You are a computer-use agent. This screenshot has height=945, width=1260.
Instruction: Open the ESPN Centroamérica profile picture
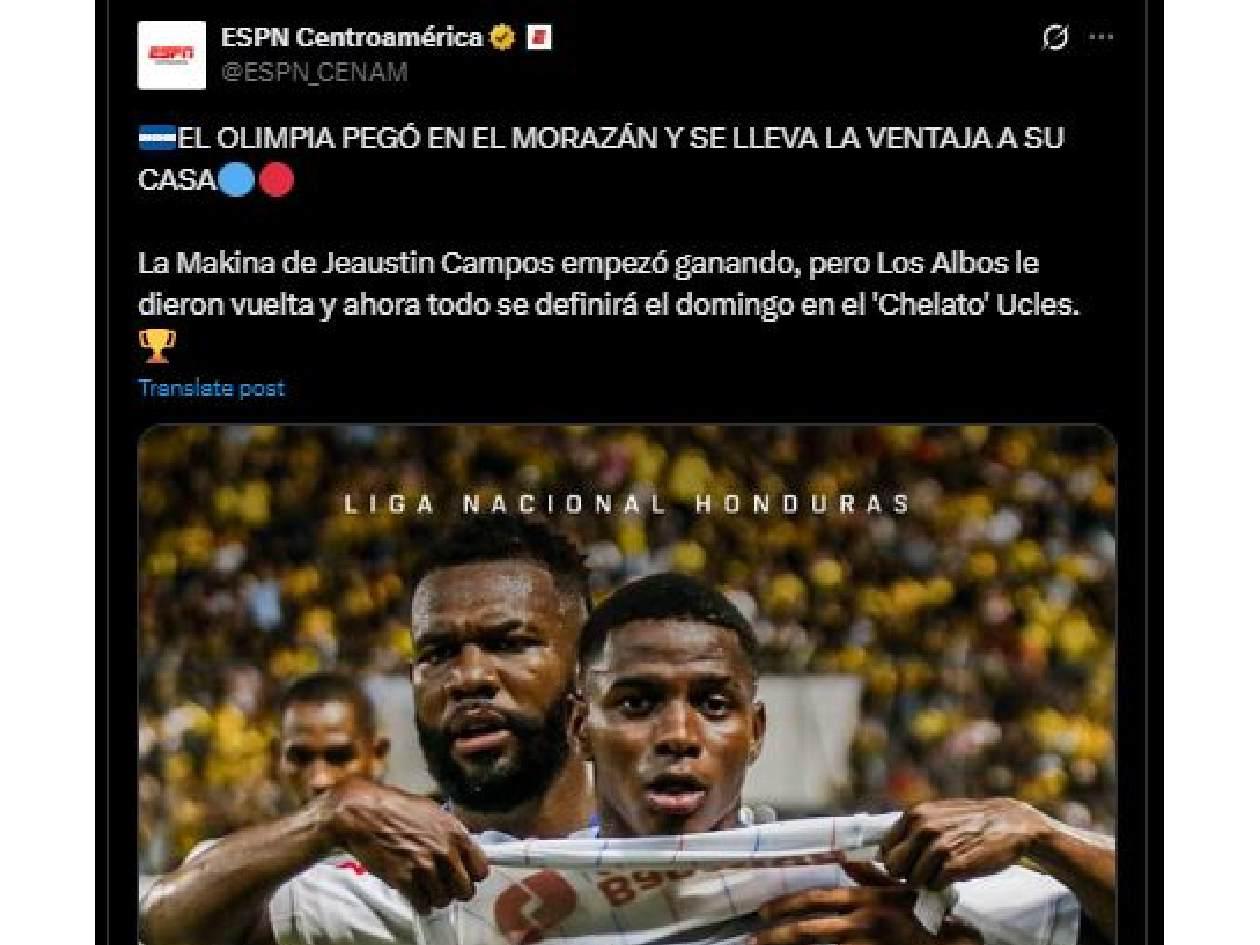171,55
